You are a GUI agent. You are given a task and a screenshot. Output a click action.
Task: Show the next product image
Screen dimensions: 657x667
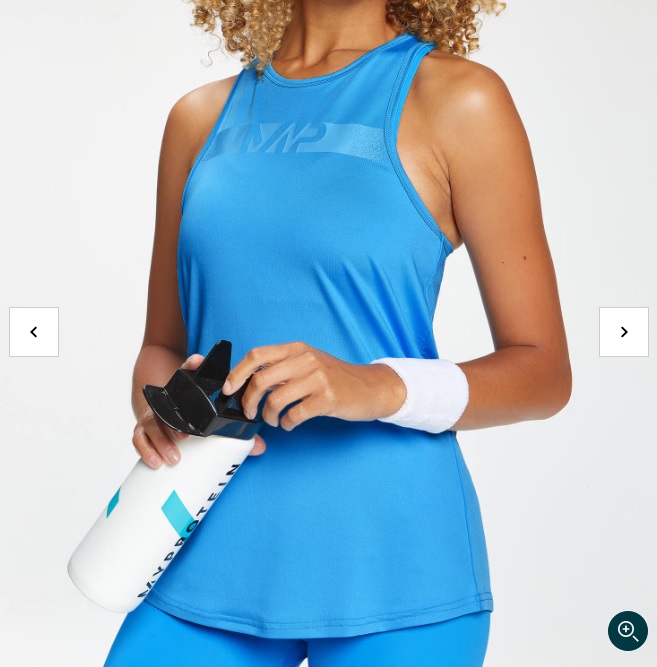click(623, 332)
